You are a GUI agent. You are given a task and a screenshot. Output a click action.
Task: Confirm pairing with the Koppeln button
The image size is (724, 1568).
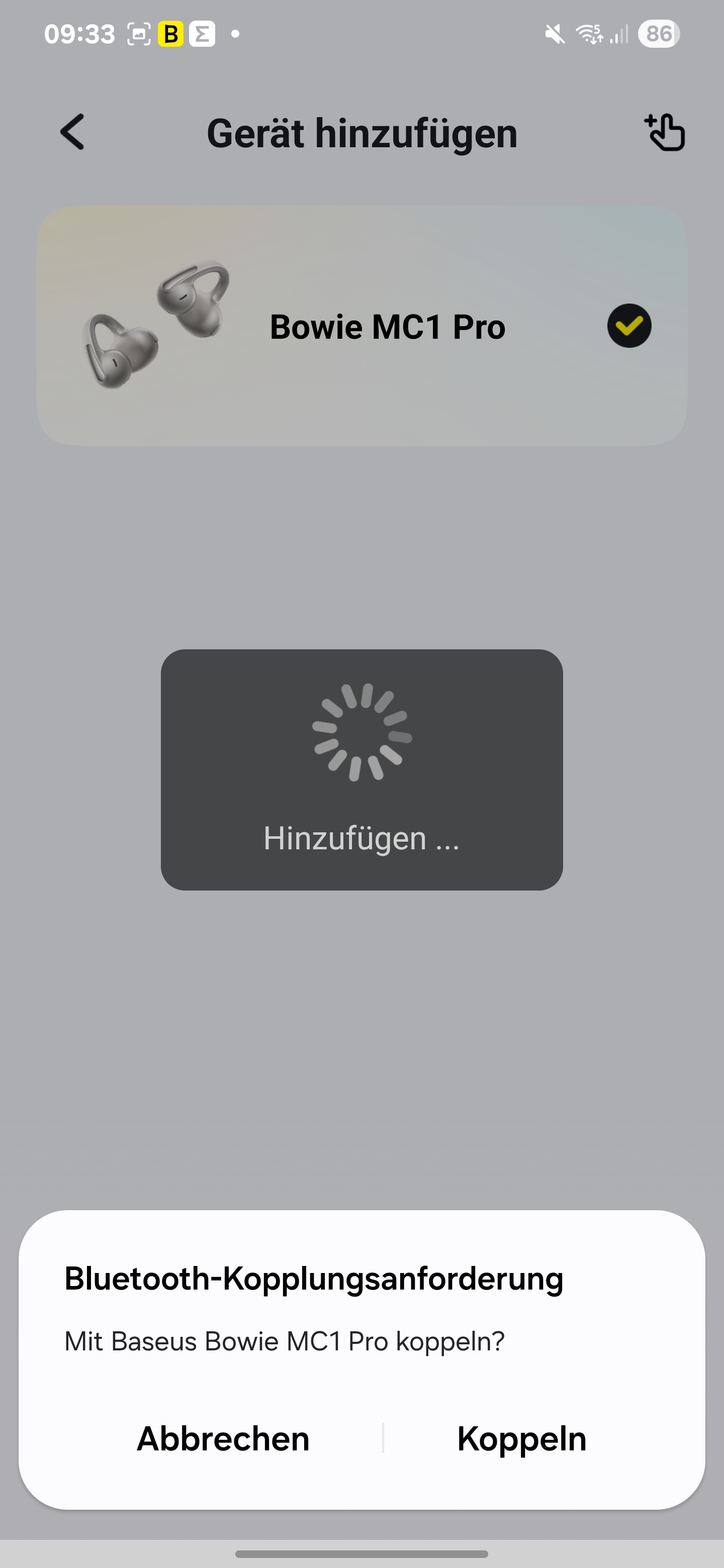pos(522,1439)
